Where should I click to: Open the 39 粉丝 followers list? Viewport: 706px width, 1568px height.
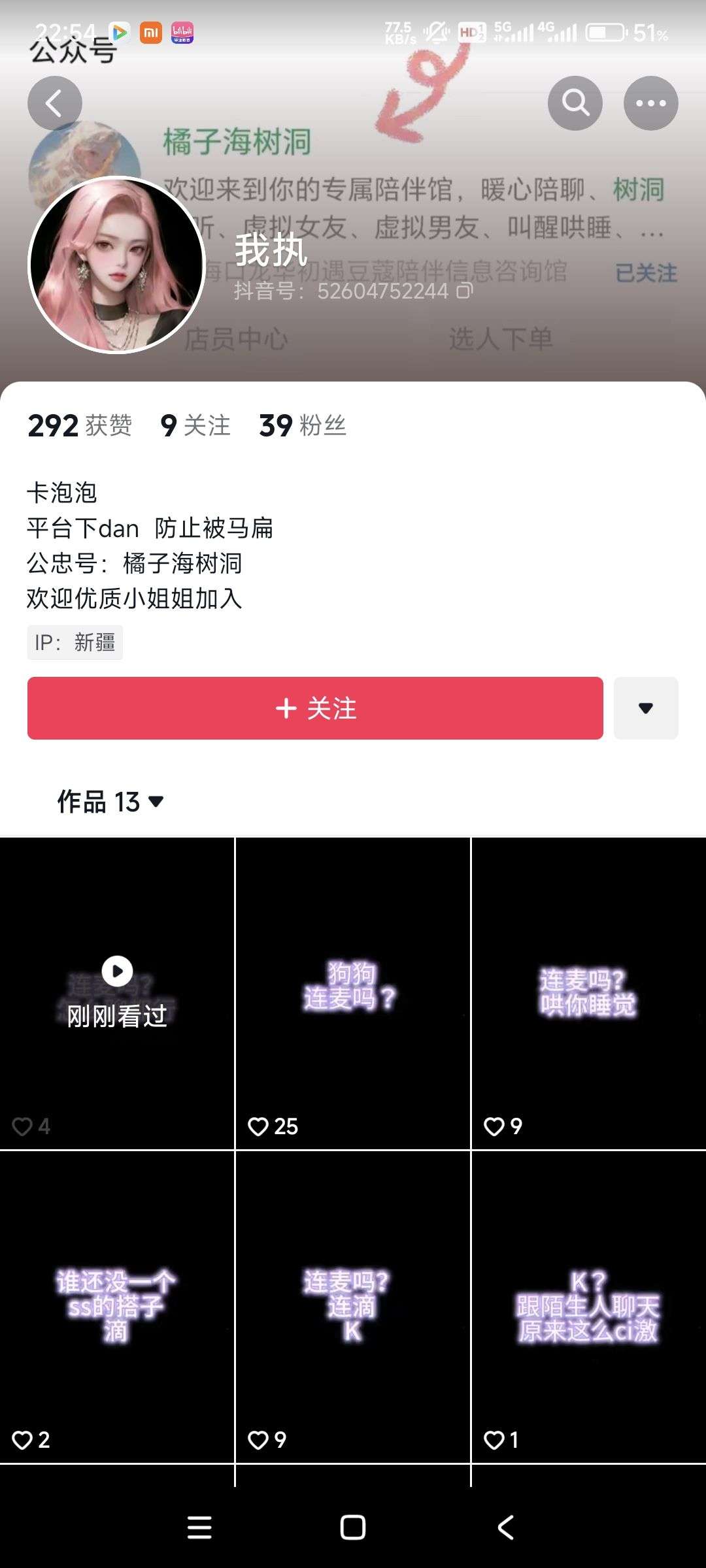(x=303, y=425)
